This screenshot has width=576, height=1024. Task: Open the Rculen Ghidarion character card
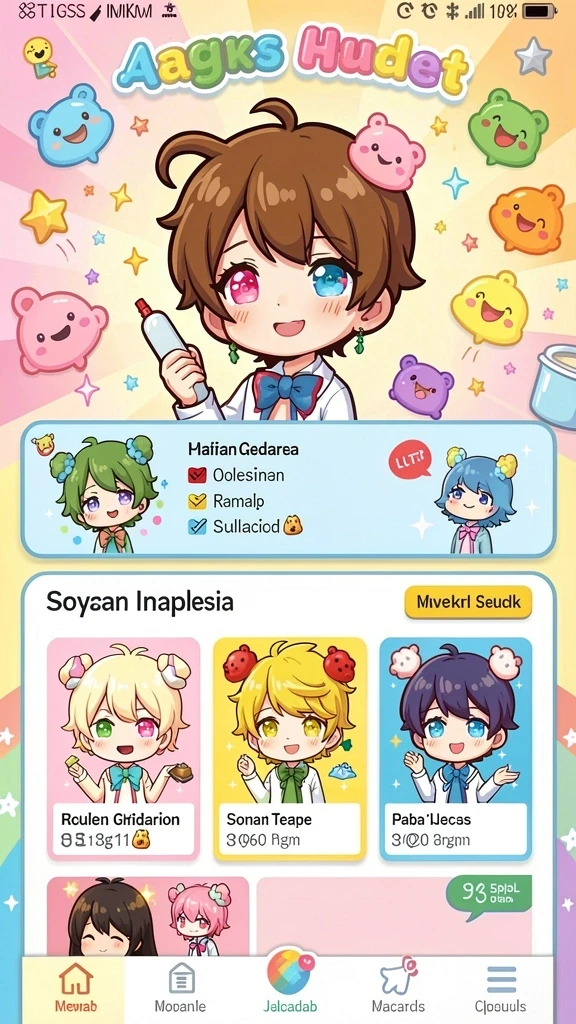pos(123,748)
